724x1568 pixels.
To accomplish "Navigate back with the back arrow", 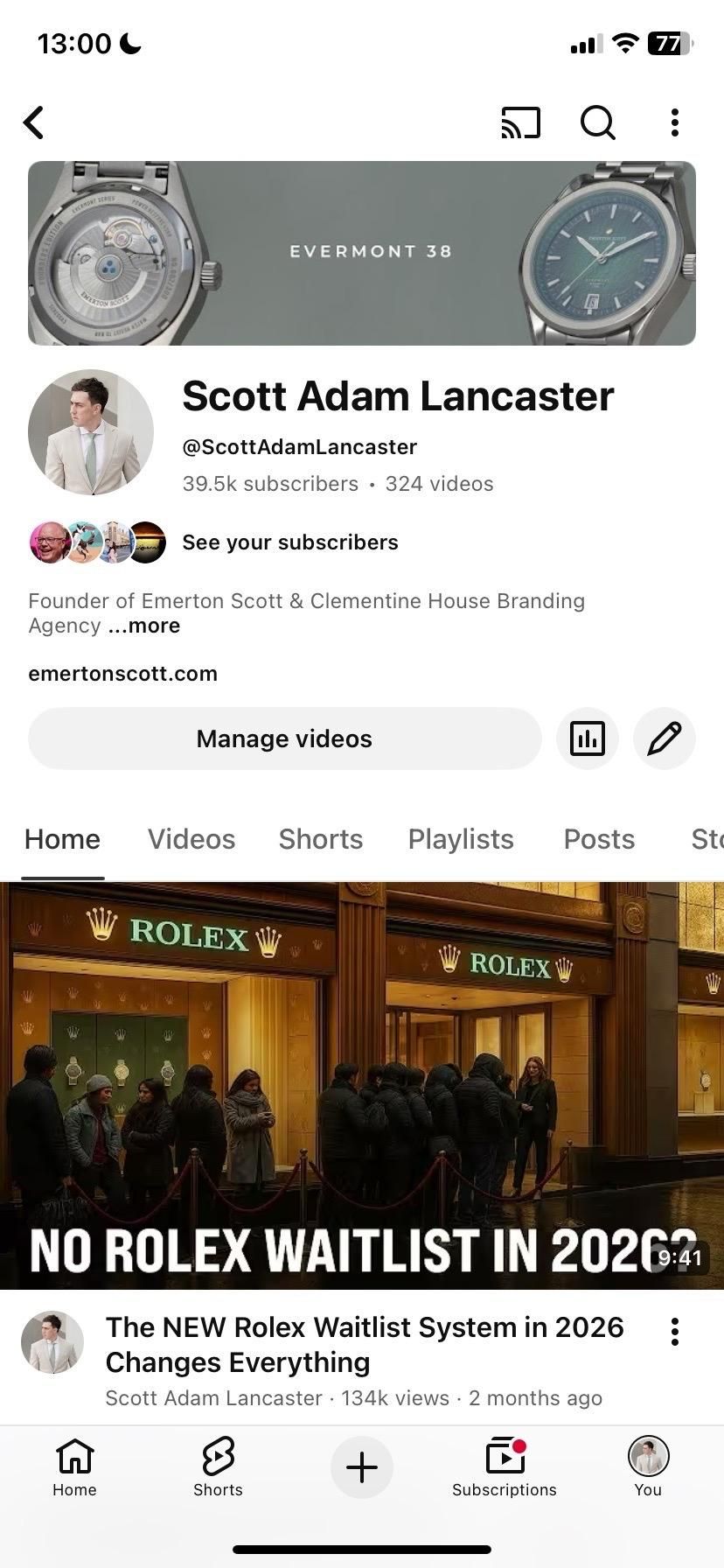I will 34,123.
